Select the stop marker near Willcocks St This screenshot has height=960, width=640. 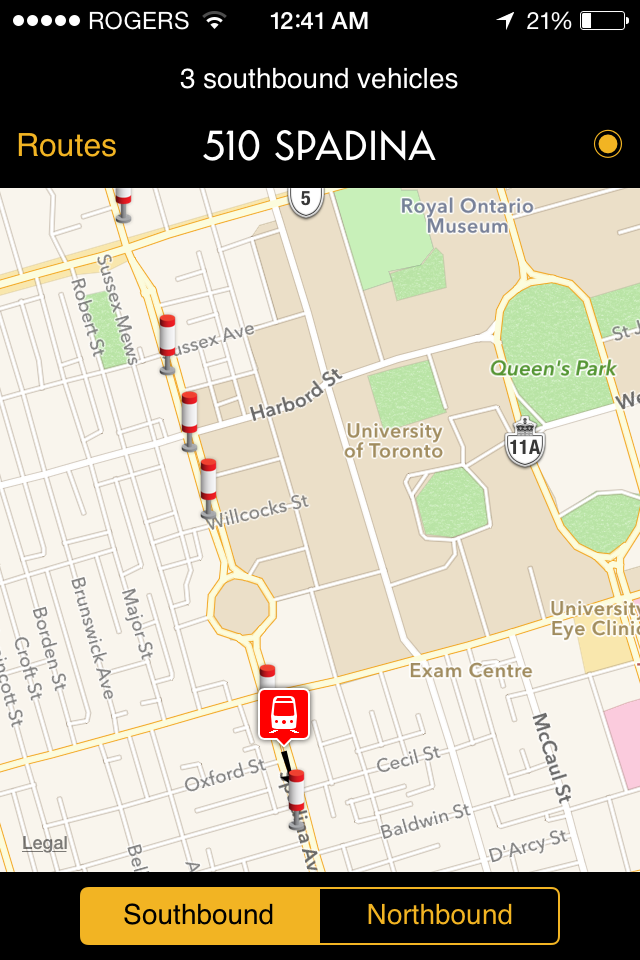208,484
